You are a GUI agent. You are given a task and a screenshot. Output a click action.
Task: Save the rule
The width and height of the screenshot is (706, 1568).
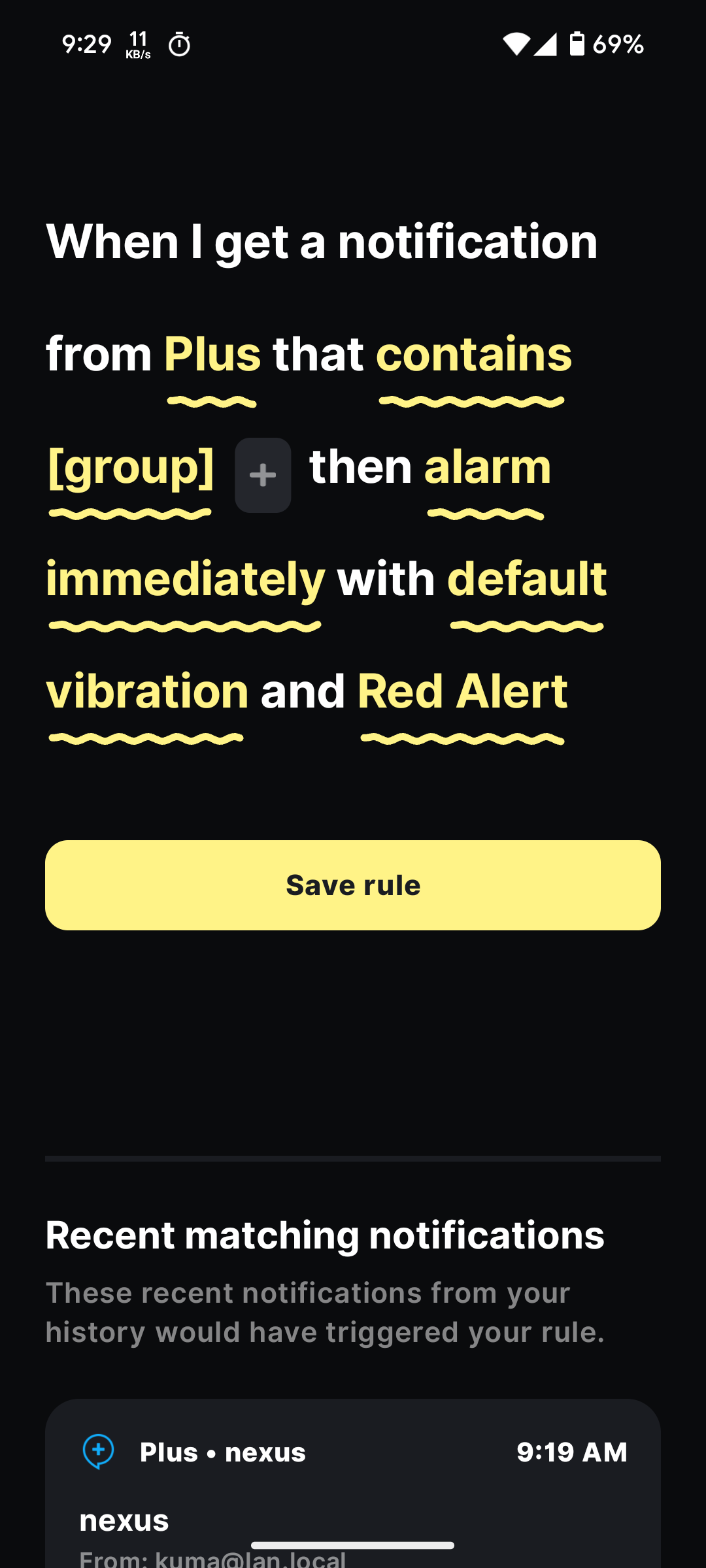353,885
